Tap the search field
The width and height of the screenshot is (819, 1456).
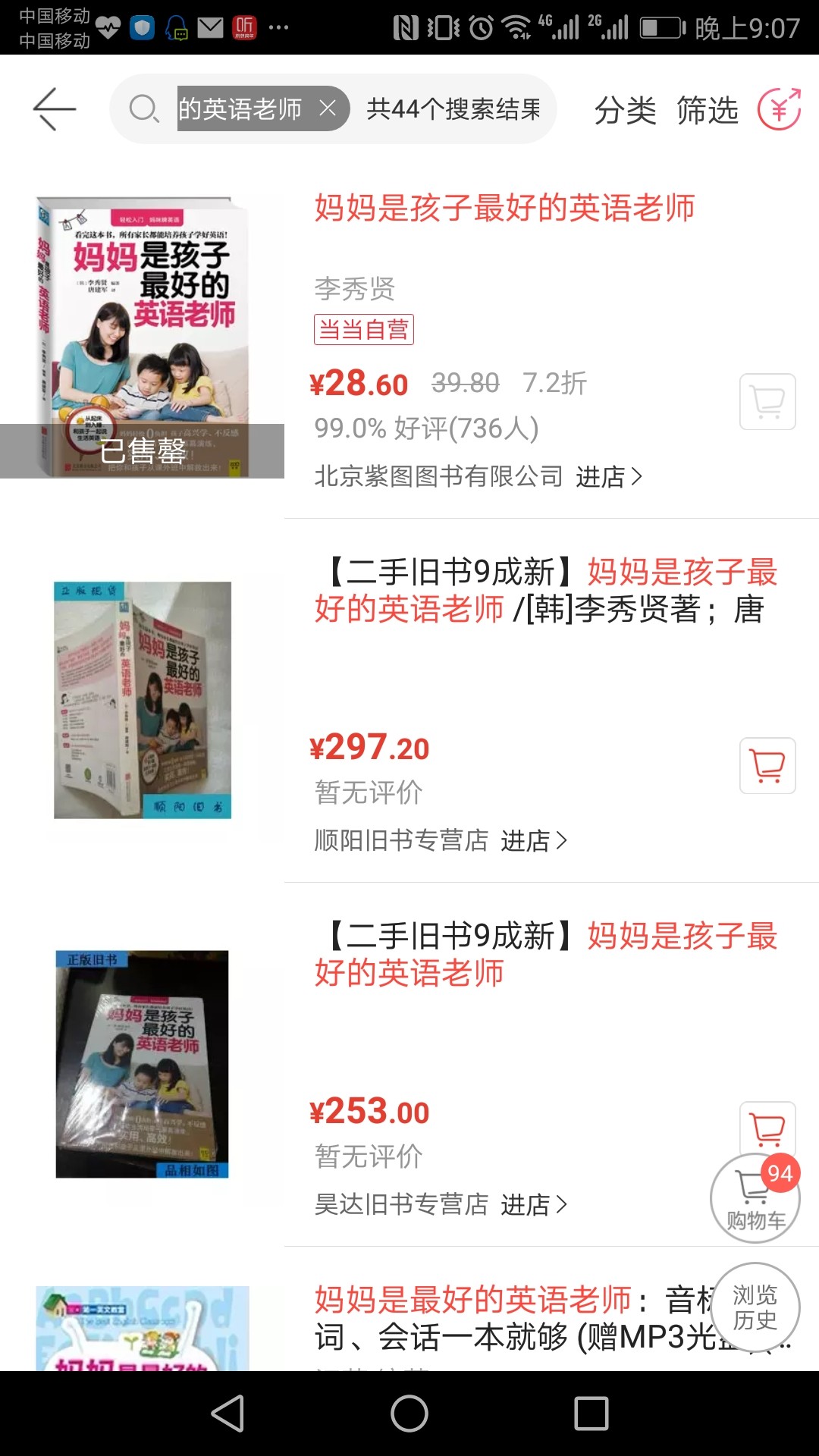click(334, 108)
